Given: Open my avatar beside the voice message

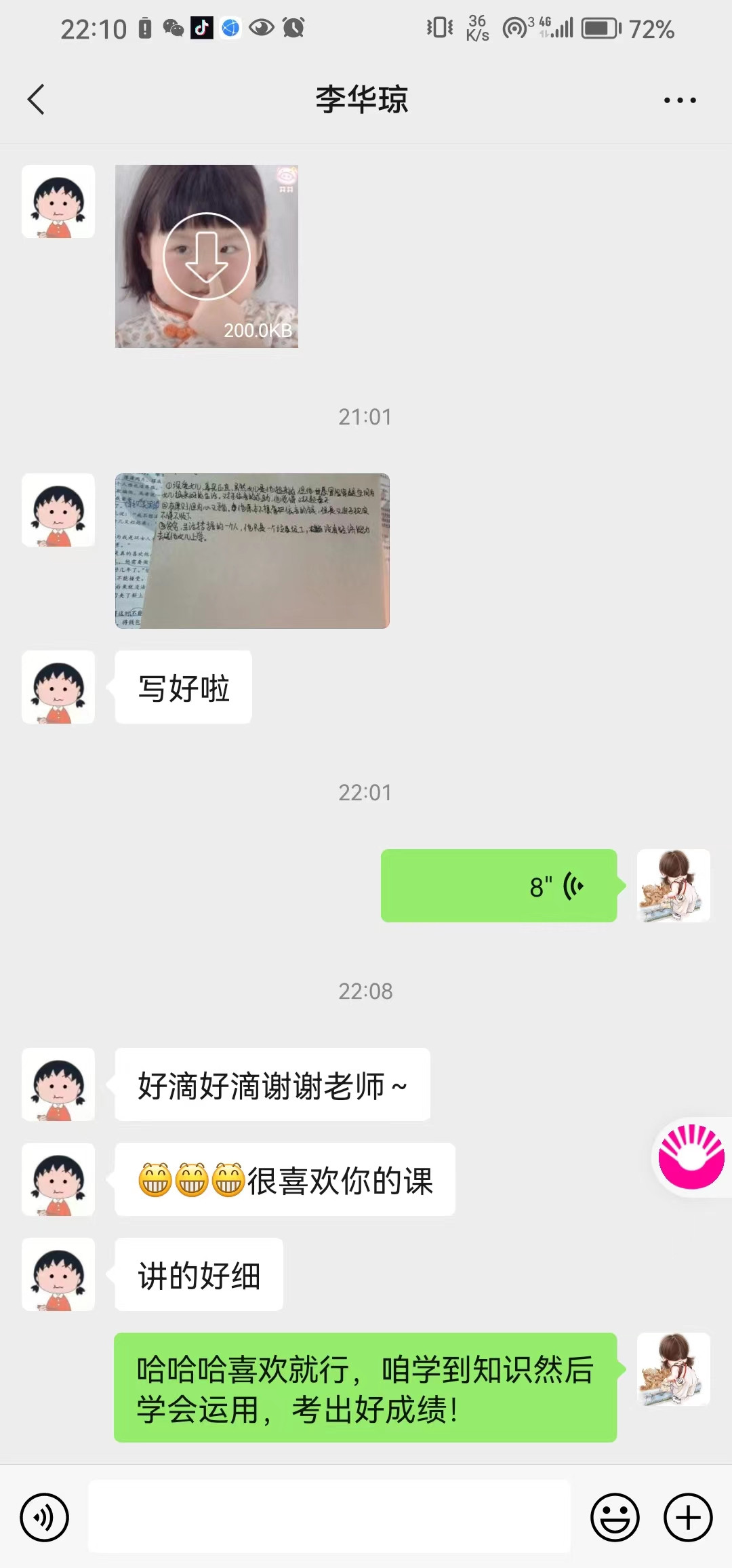Looking at the screenshot, I should pyautogui.click(x=674, y=886).
